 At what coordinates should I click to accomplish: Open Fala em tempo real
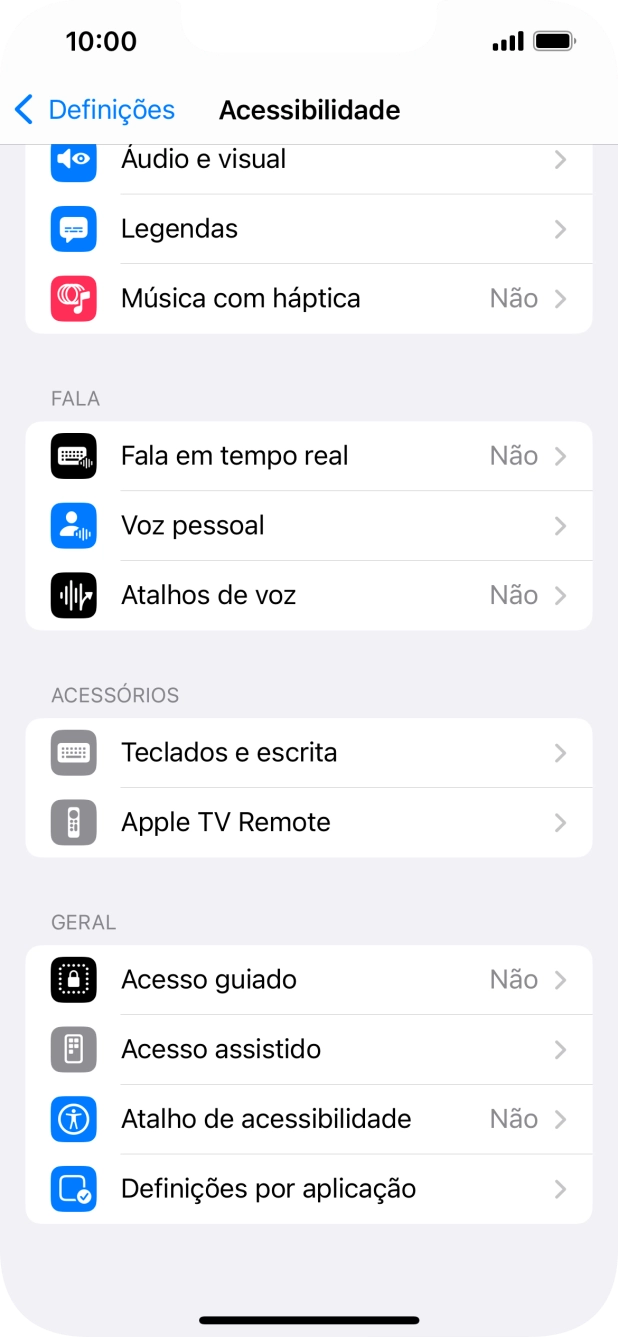pyautogui.click(x=308, y=456)
